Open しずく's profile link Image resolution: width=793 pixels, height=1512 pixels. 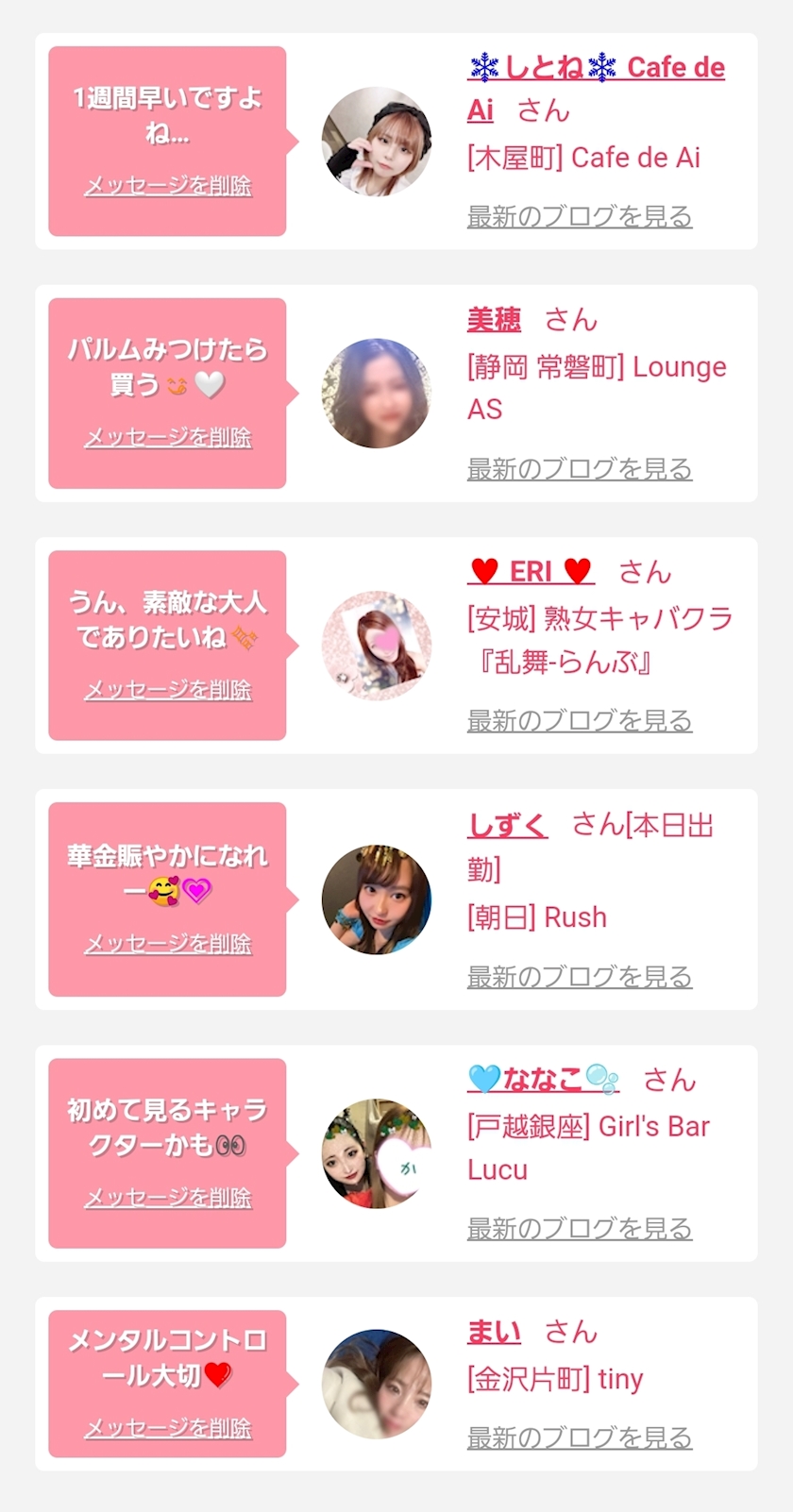point(507,826)
